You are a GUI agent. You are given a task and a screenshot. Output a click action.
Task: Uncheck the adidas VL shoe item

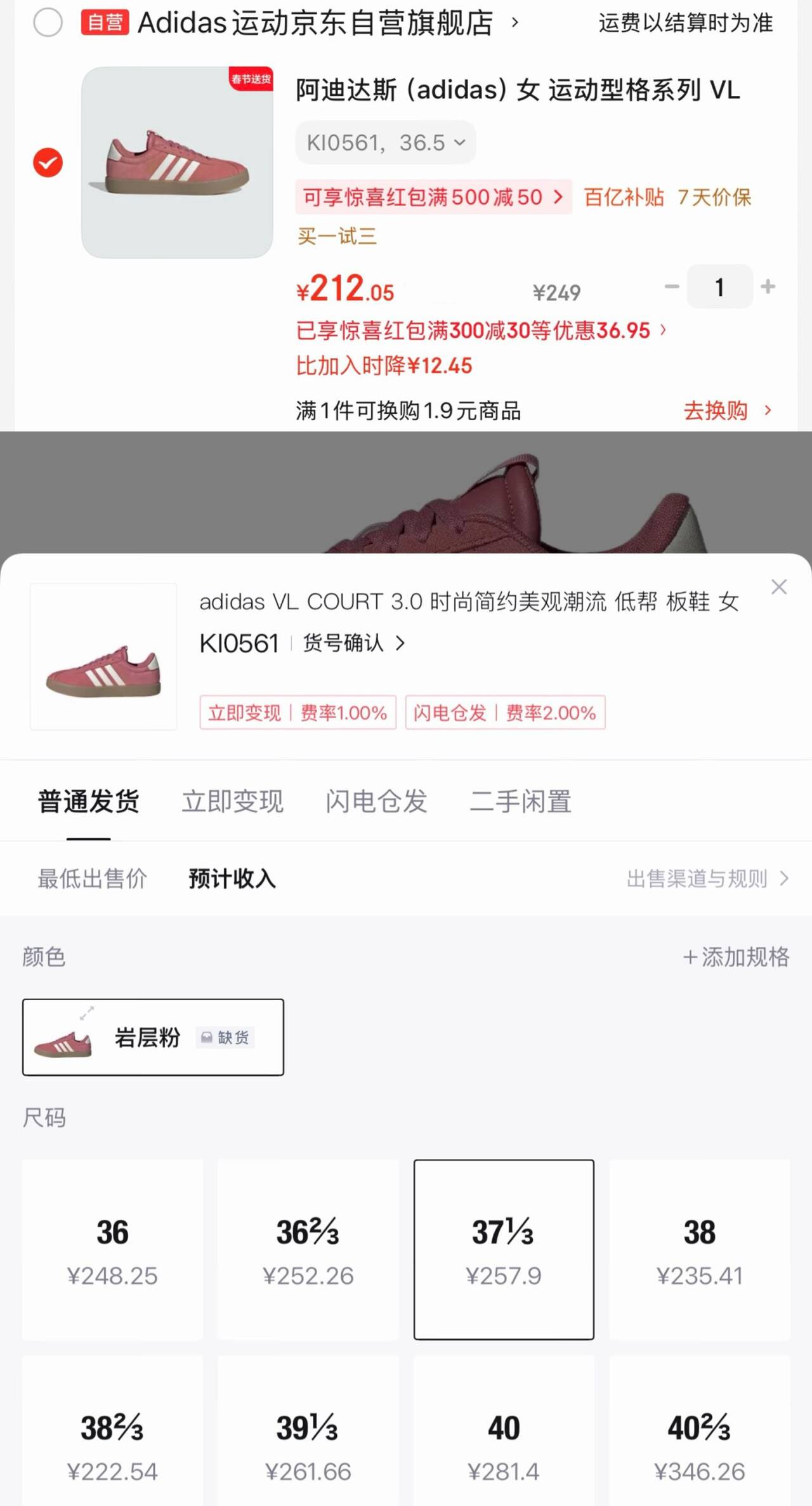click(48, 162)
